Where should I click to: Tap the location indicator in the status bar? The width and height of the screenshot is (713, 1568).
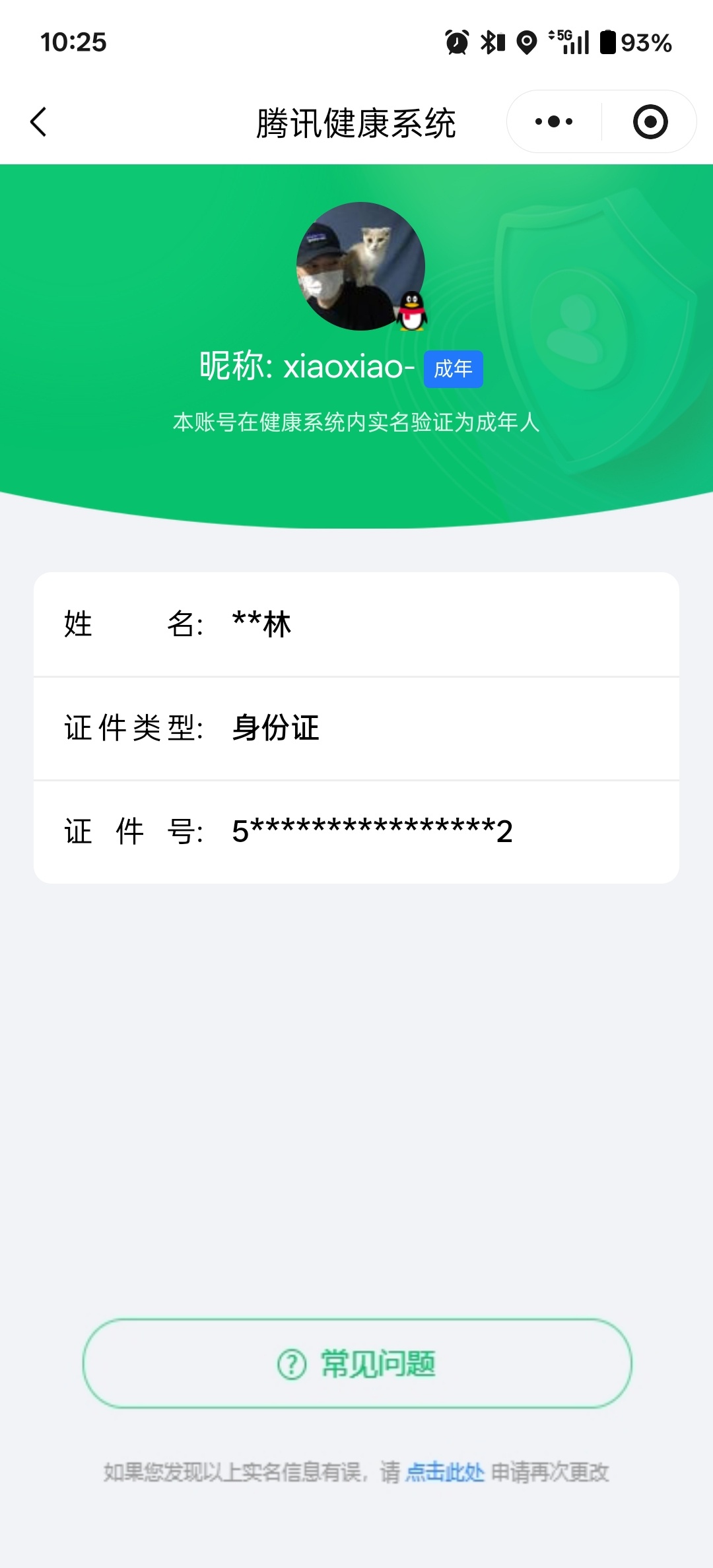click(x=526, y=42)
